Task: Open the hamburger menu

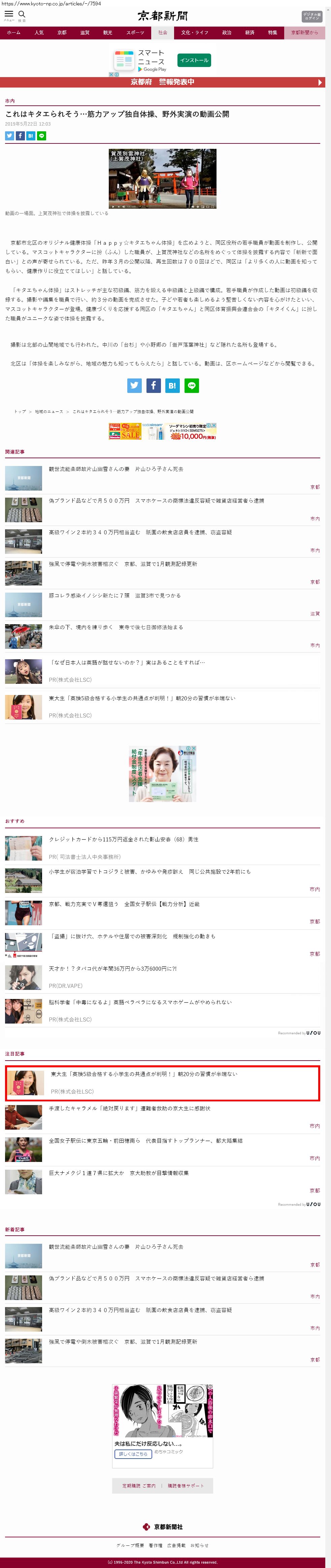Action: click(8, 14)
